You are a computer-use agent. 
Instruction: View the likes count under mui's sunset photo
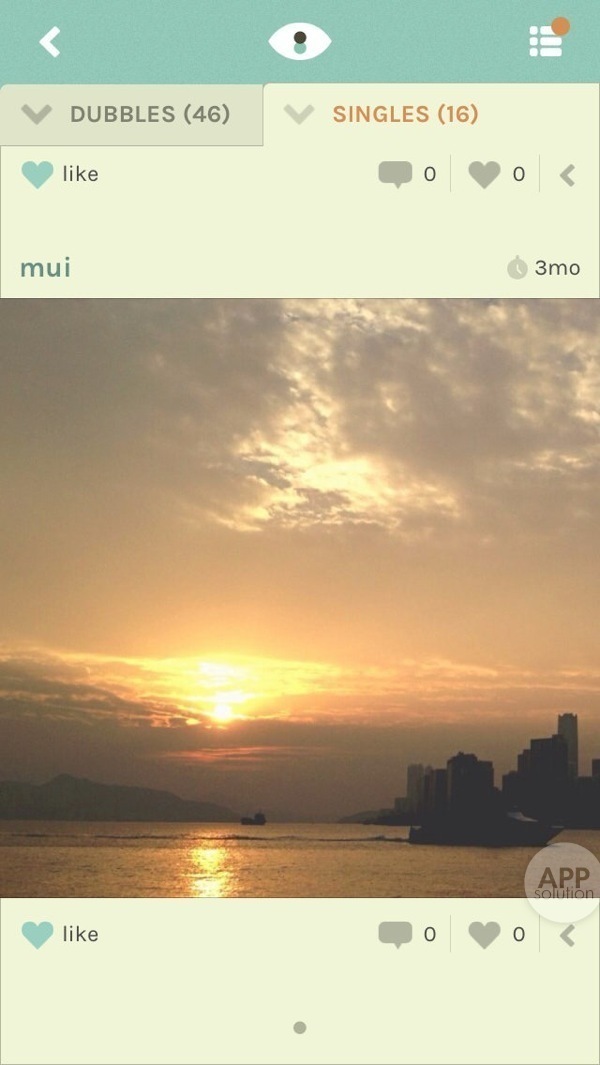pos(497,934)
